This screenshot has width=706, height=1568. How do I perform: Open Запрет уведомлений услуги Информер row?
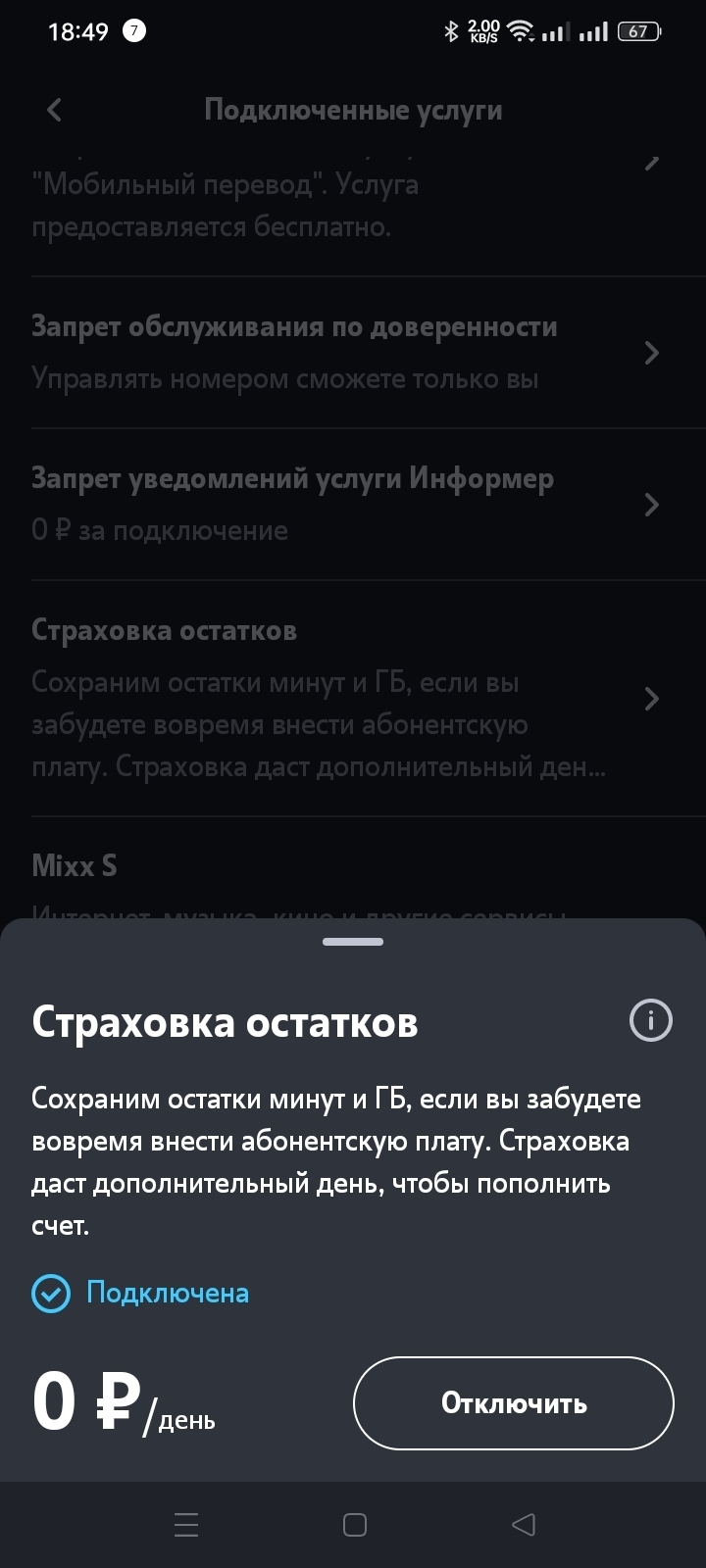(345, 504)
